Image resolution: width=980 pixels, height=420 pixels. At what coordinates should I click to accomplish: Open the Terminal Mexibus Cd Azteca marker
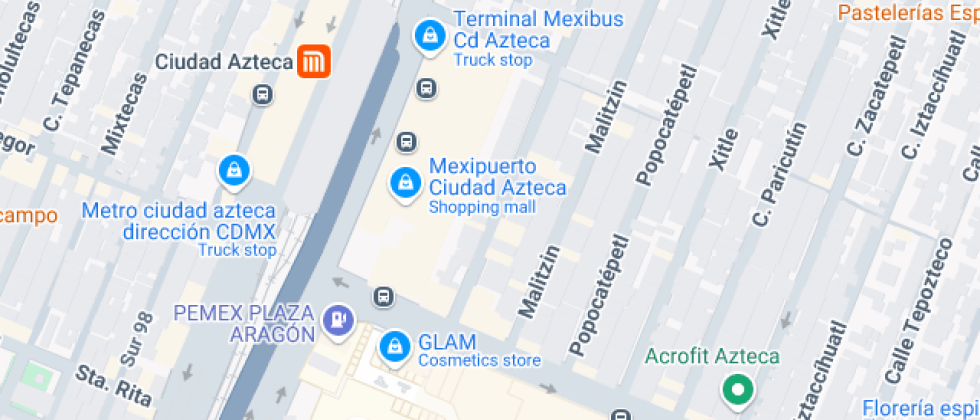pos(429,37)
